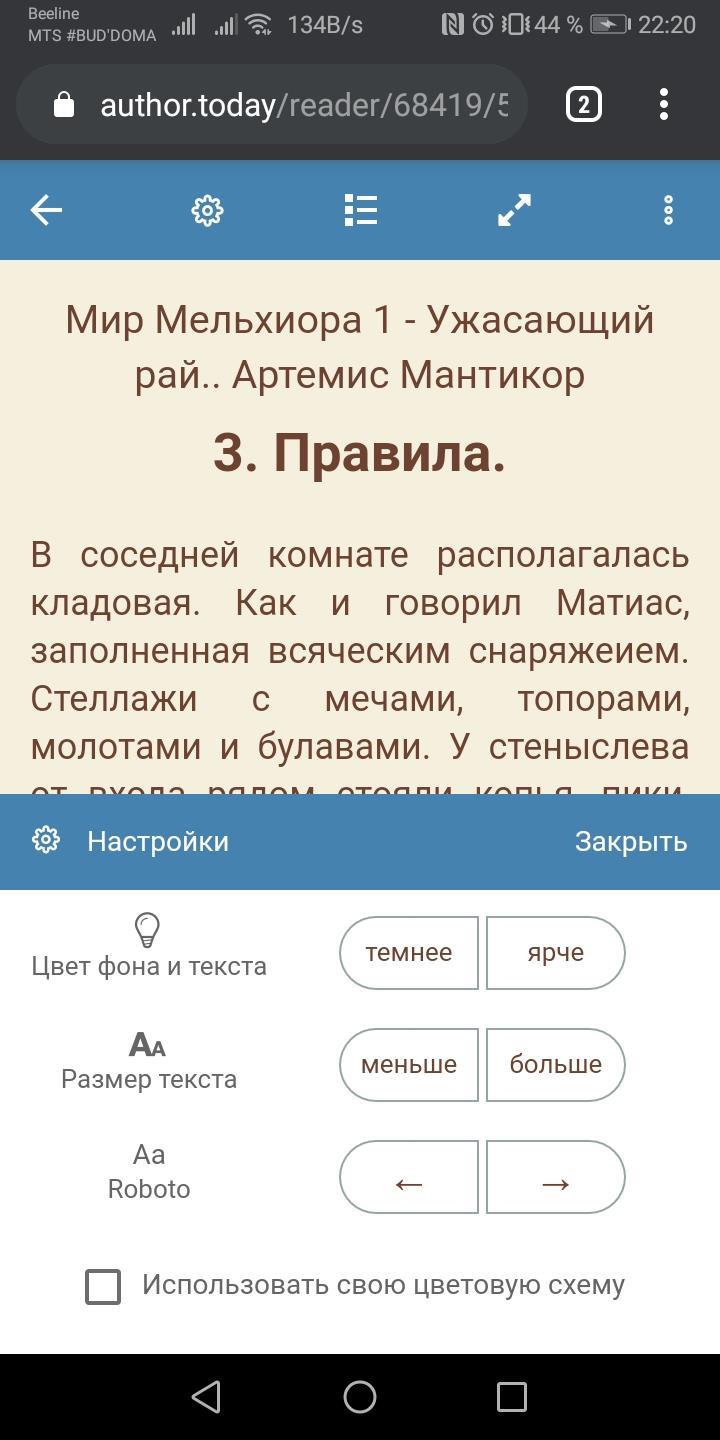
Task: Open the browser tabs switcher
Action: tap(584, 105)
